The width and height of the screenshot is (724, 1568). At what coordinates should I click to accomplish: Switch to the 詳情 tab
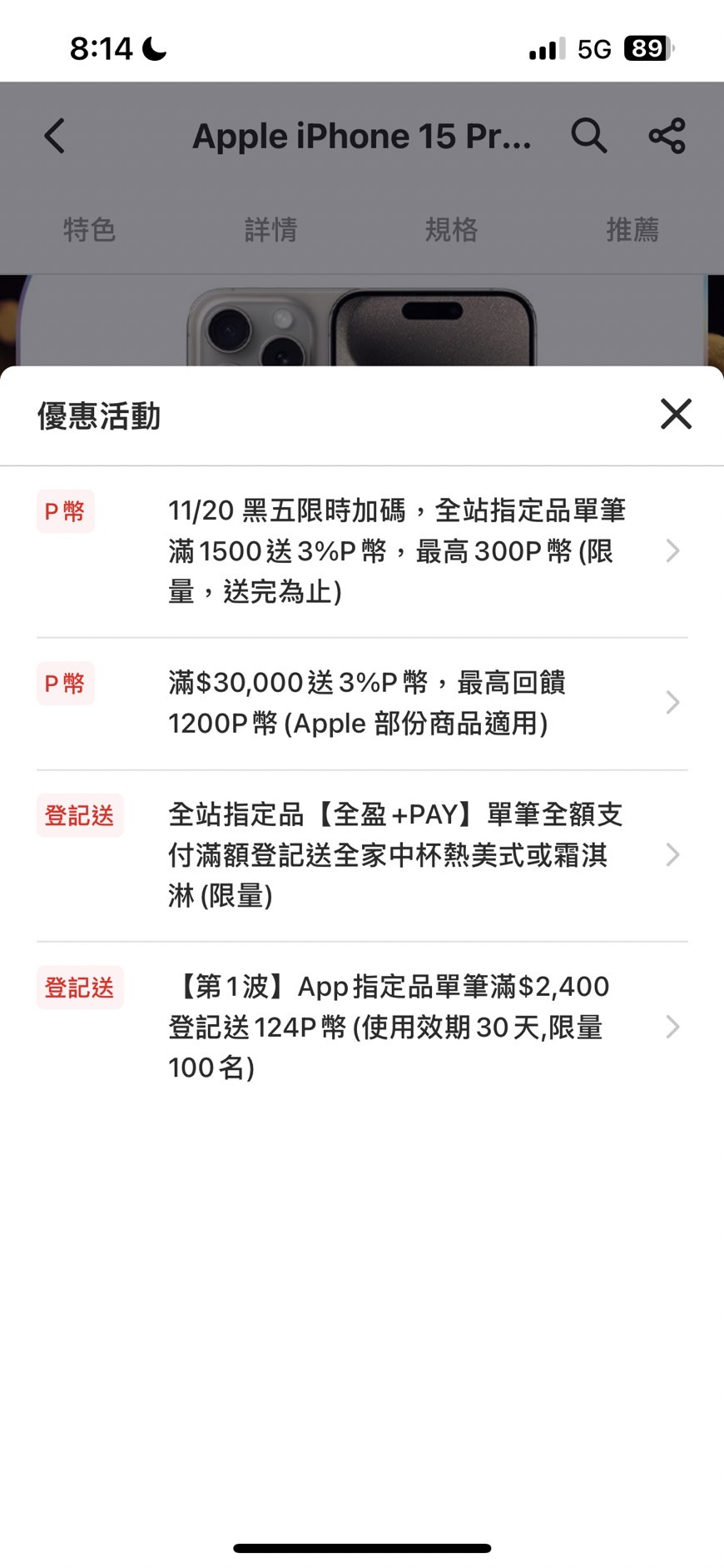pos(270,229)
